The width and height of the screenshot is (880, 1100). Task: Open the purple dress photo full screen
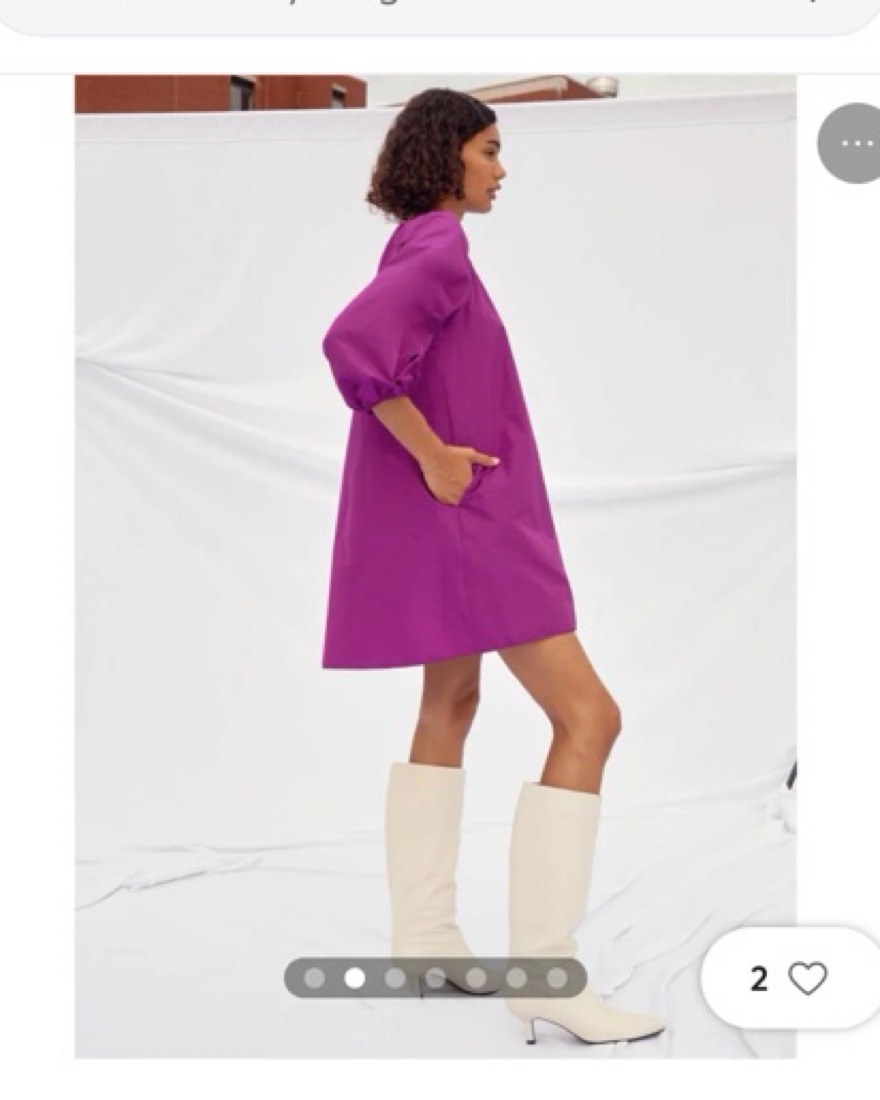tap(436, 500)
